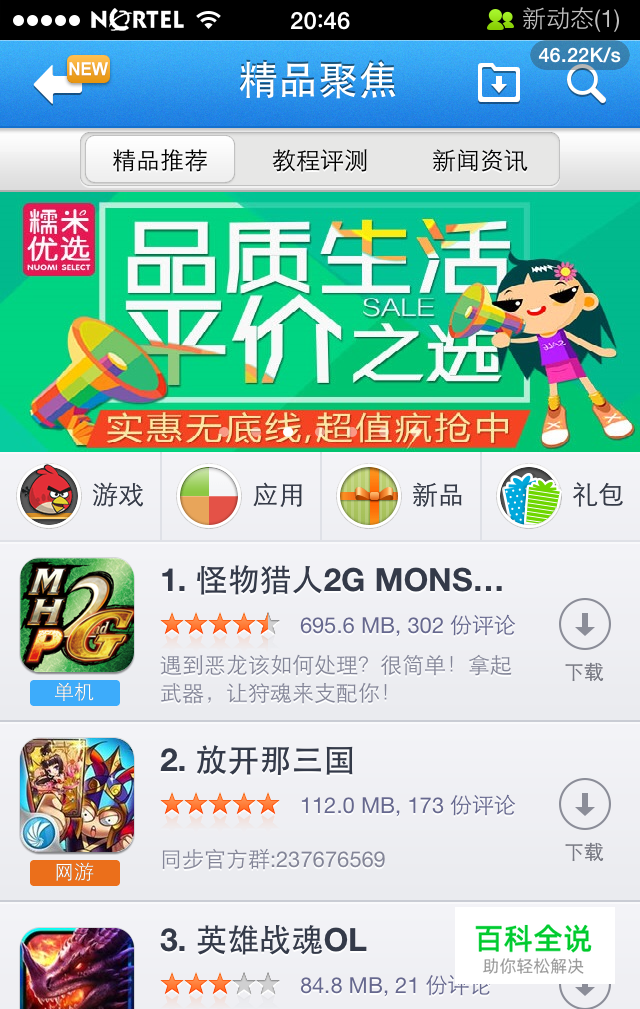Open the 糯米优选 sale banner
Image resolution: width=640 pixels, height=1009 pixels.
coord(320,321)
